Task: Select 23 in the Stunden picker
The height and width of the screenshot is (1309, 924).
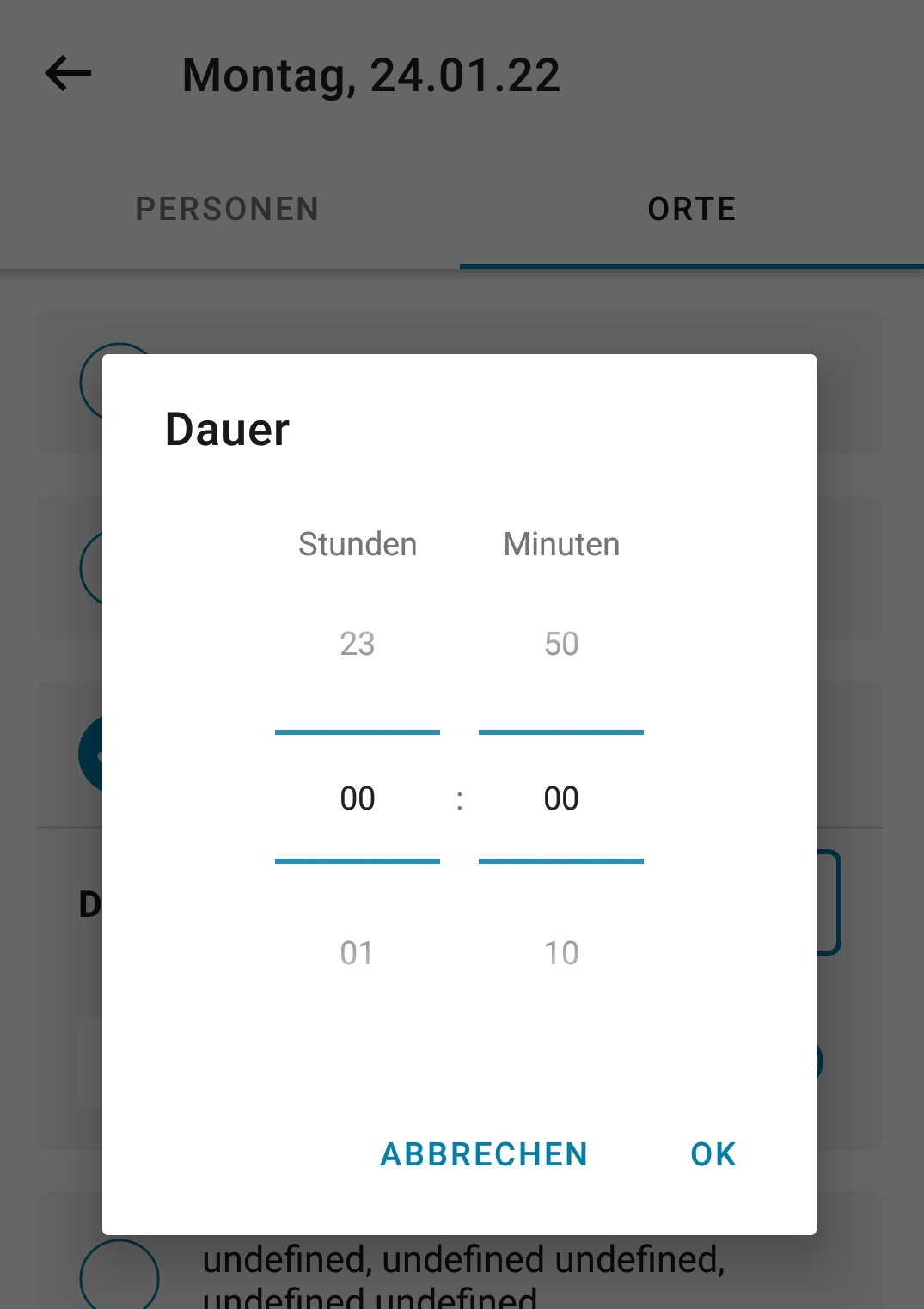Action: pyautogui.click(x=357, y=644)
